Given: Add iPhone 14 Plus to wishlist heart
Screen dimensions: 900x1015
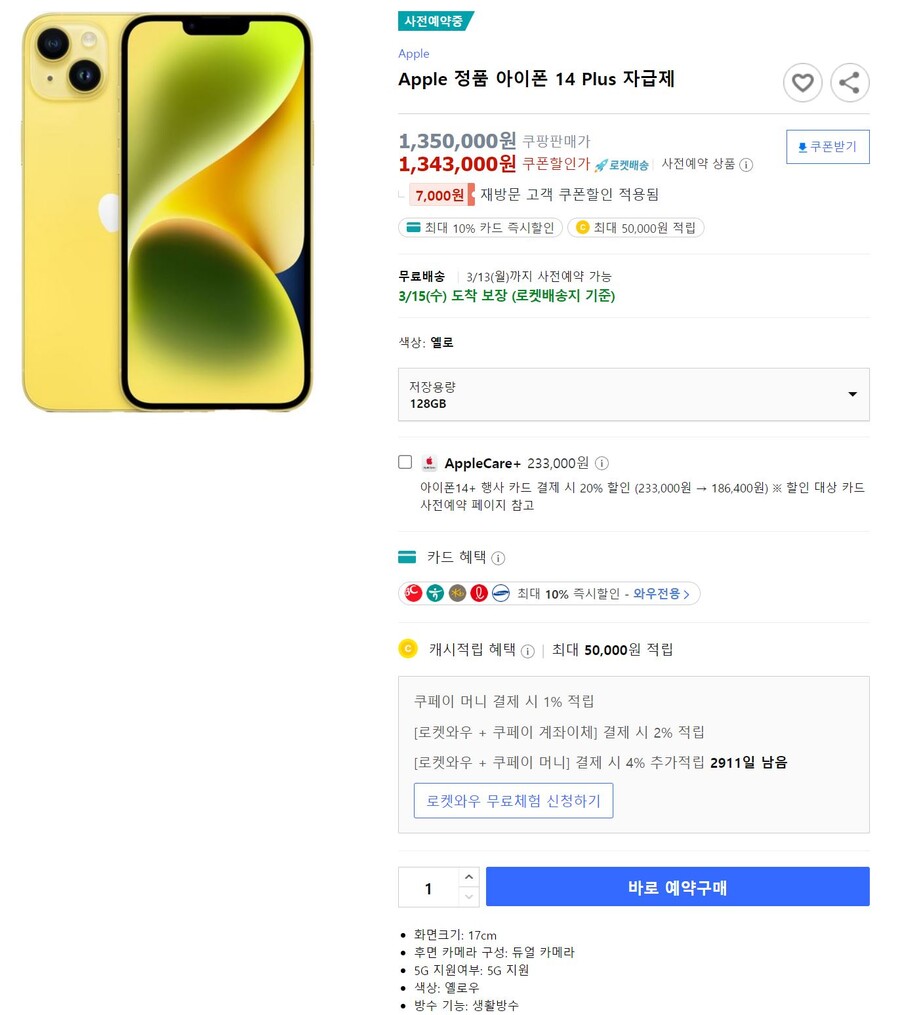Looking at the screenshot, I should point(802,83).
